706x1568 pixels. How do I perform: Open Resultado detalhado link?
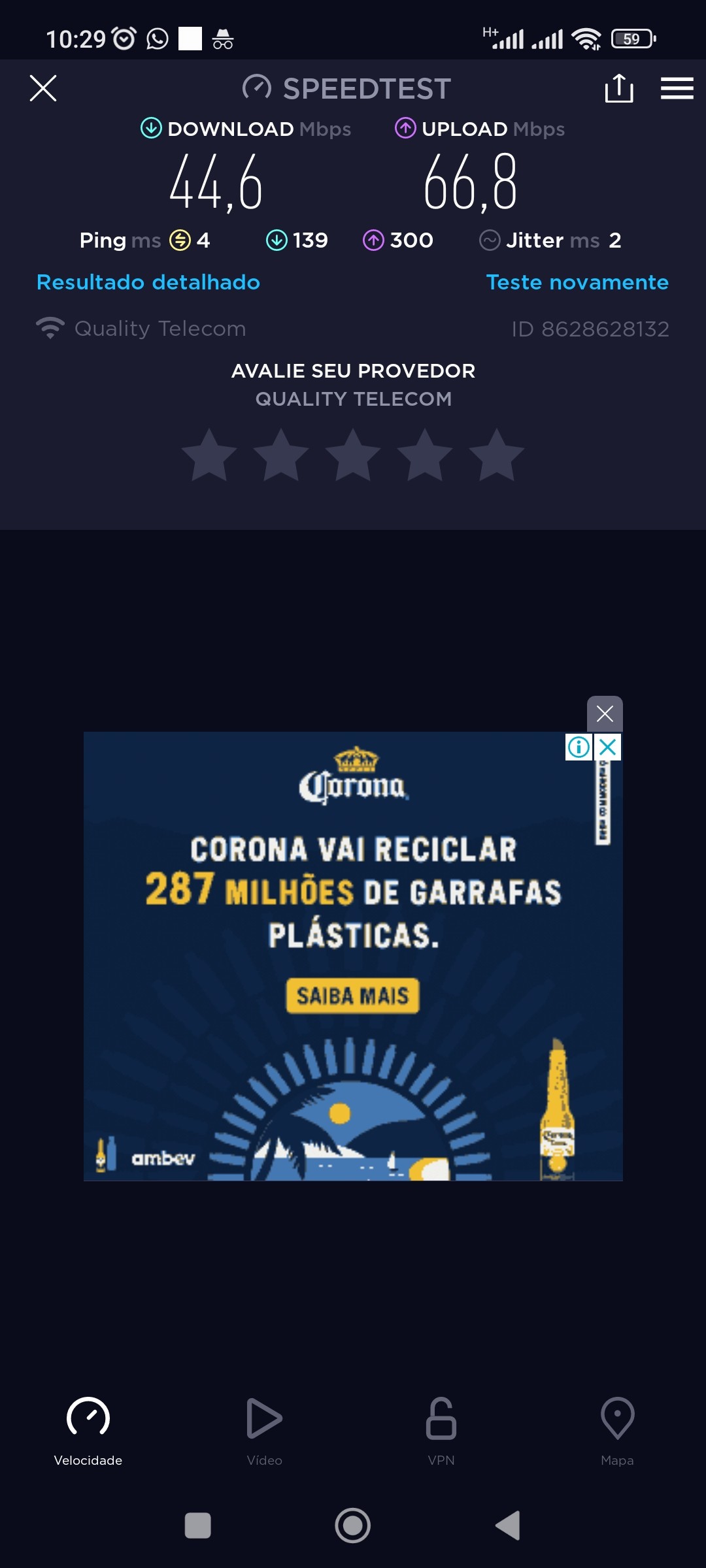point(148,282)
